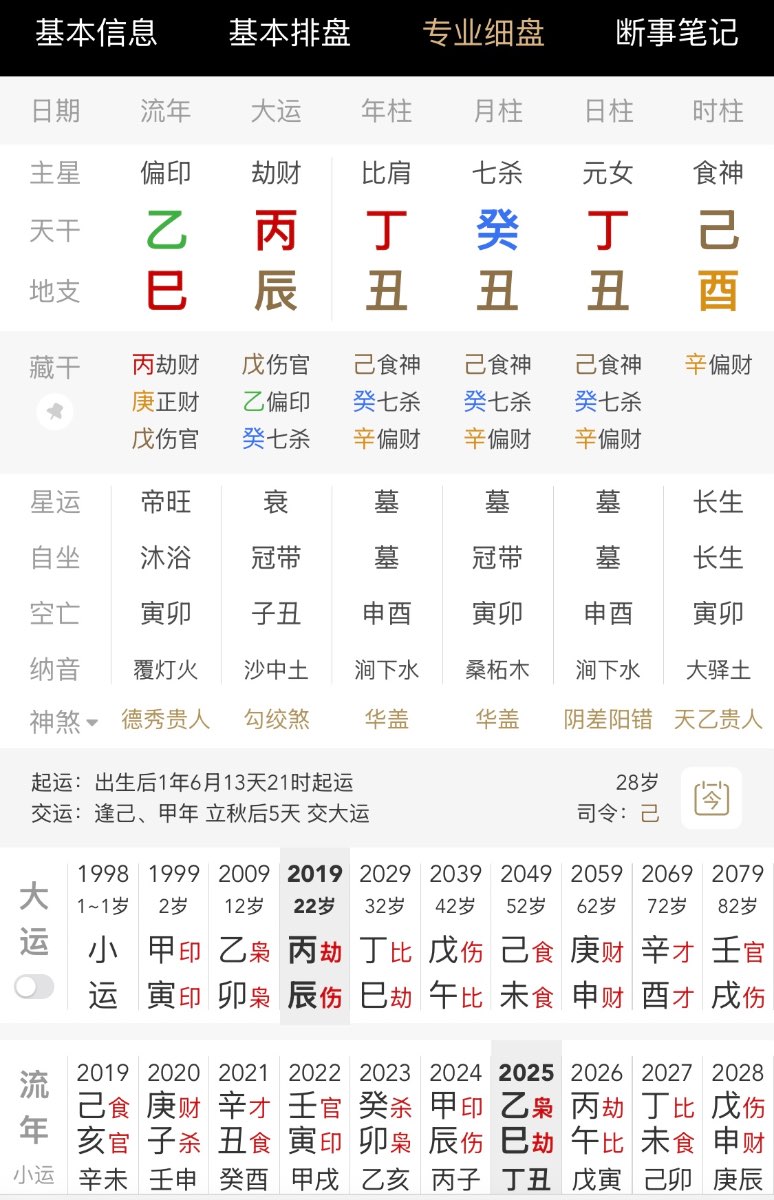The image size is (774, 1200).
Task: Switch to the 基本信息 tab
Action: [96, 33]
